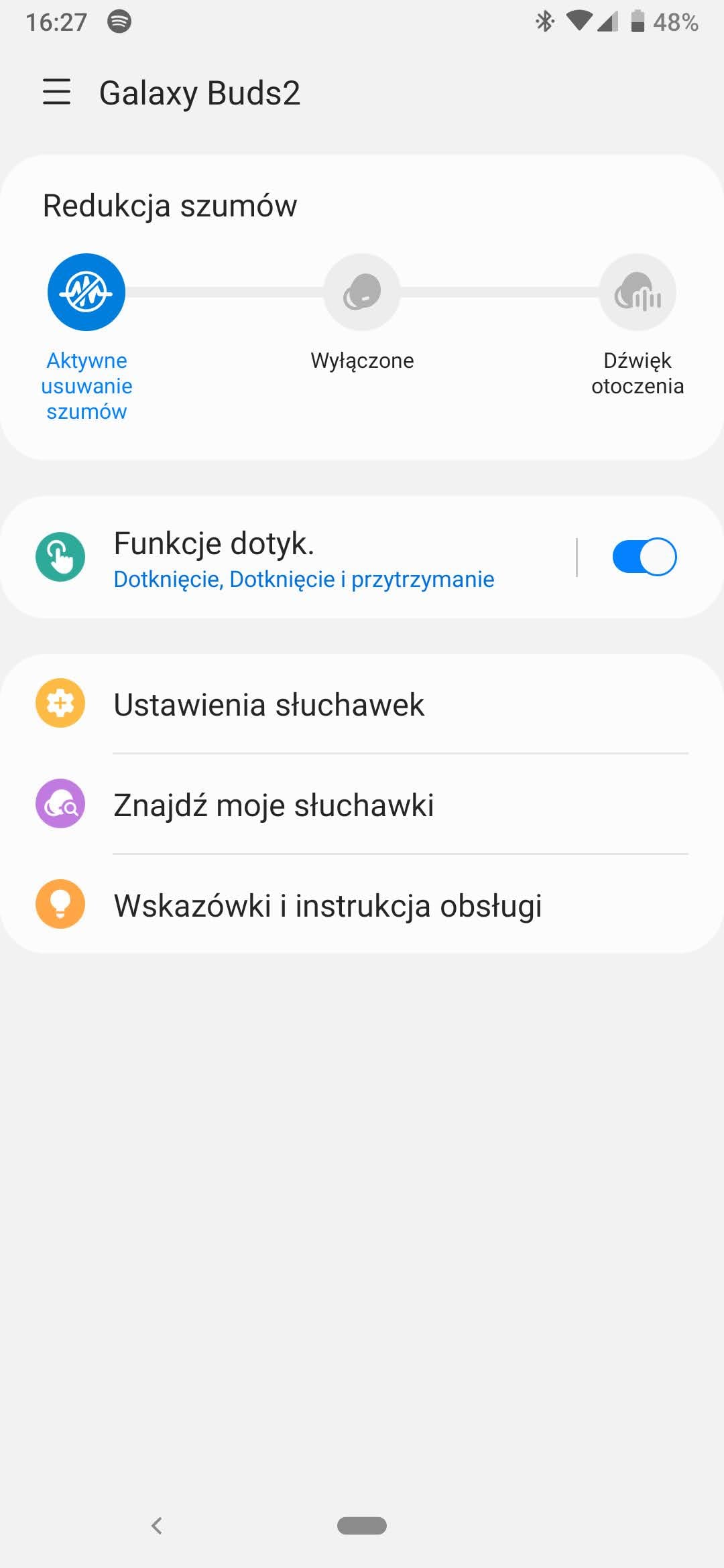
Task: Enable Dźwięk otoczenia mode
Action: coord(637,292)
